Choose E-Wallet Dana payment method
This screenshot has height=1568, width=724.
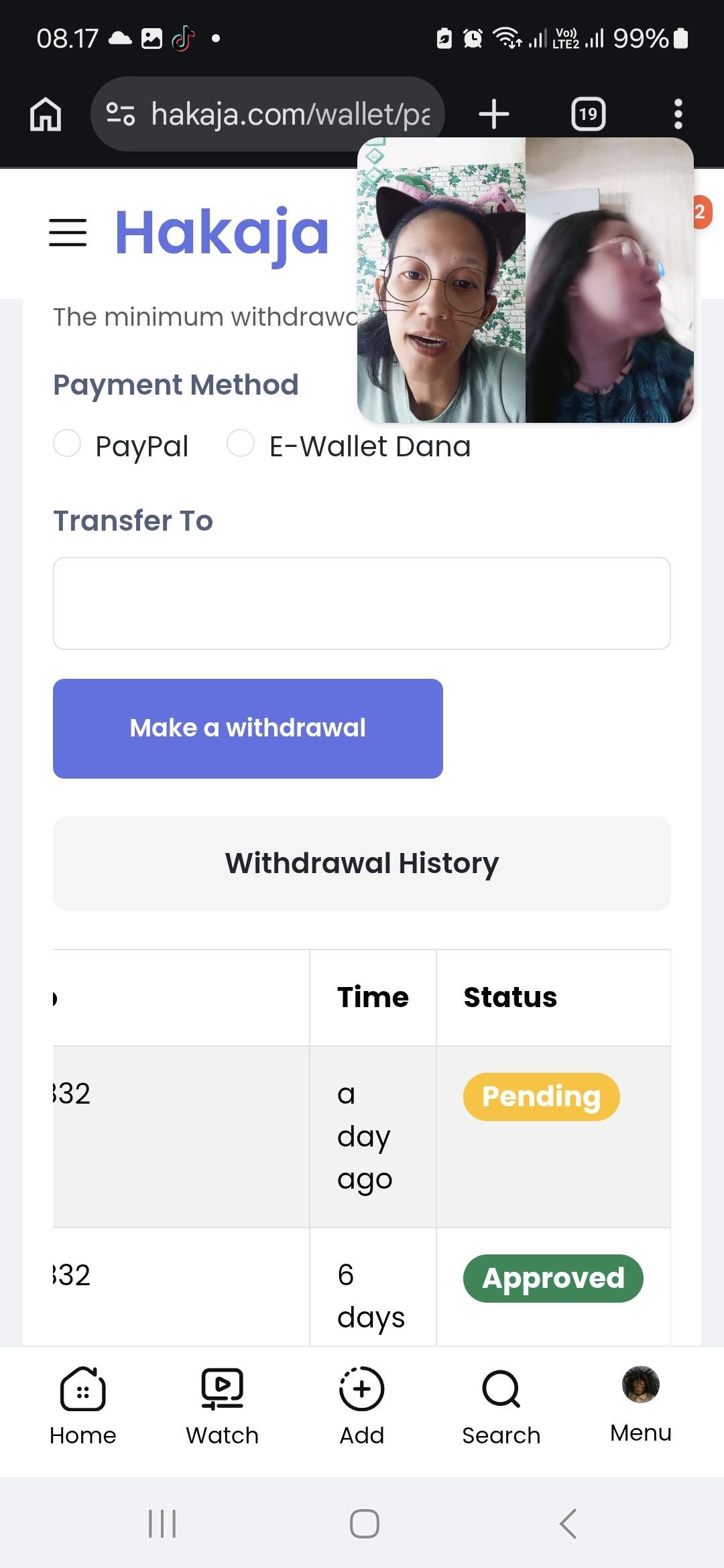pos(241,444)
